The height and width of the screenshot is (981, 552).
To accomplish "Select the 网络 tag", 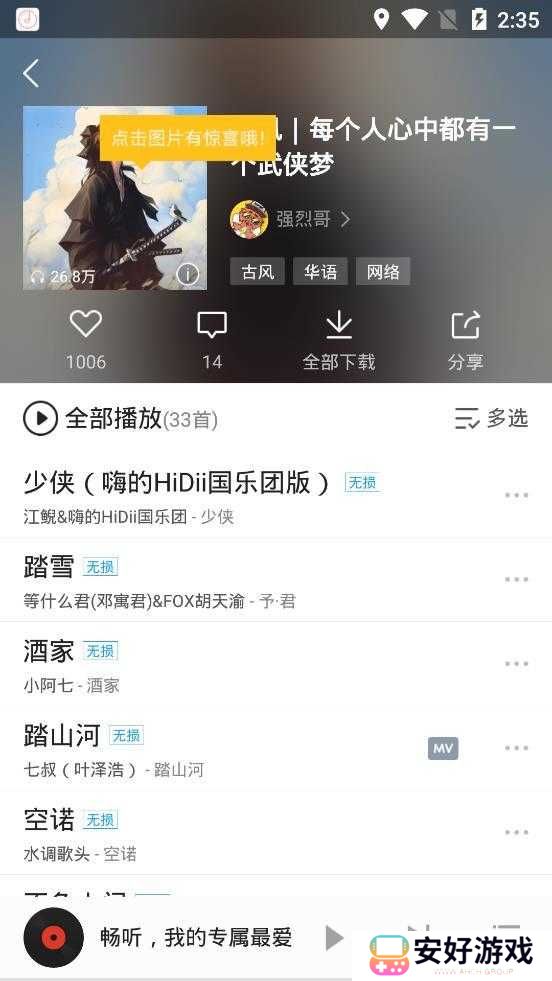I will (383, 272).
